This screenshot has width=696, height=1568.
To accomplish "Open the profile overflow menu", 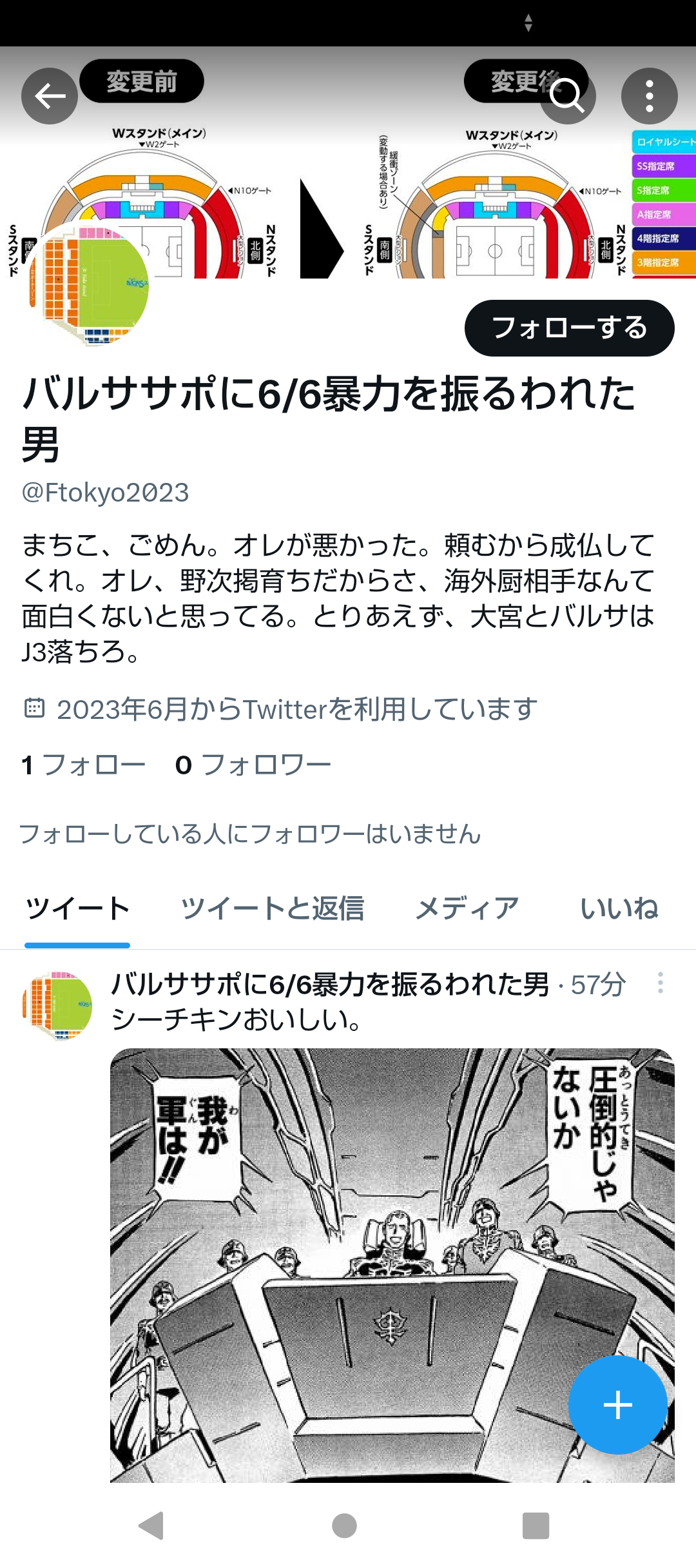I will pos(649,97).
